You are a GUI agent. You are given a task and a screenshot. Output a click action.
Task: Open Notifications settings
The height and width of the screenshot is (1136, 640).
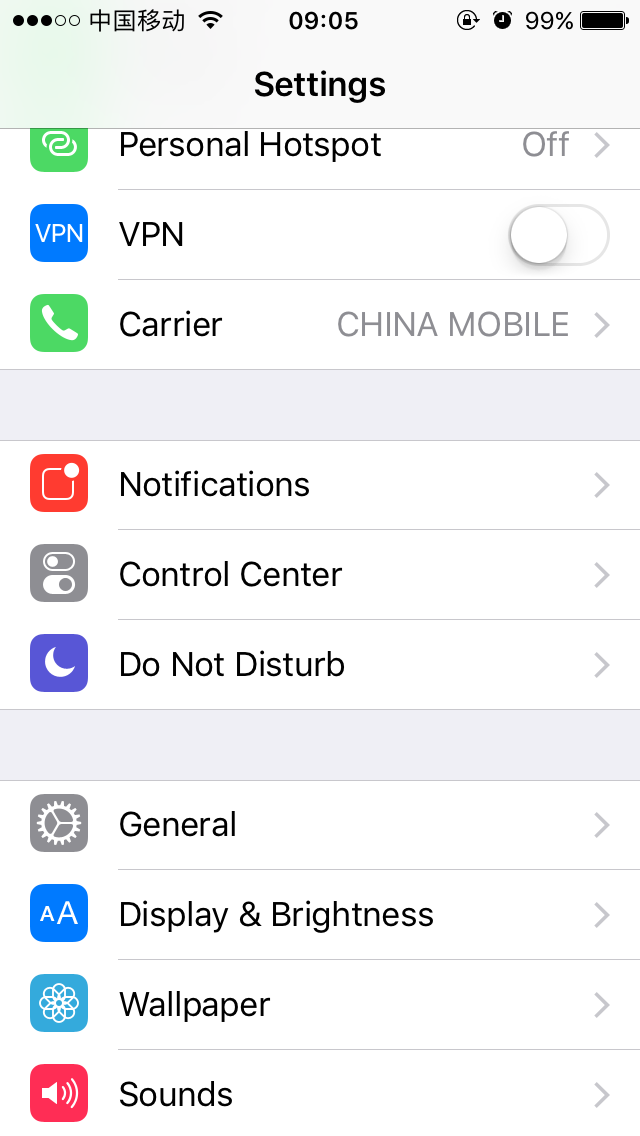click(320, 485)
